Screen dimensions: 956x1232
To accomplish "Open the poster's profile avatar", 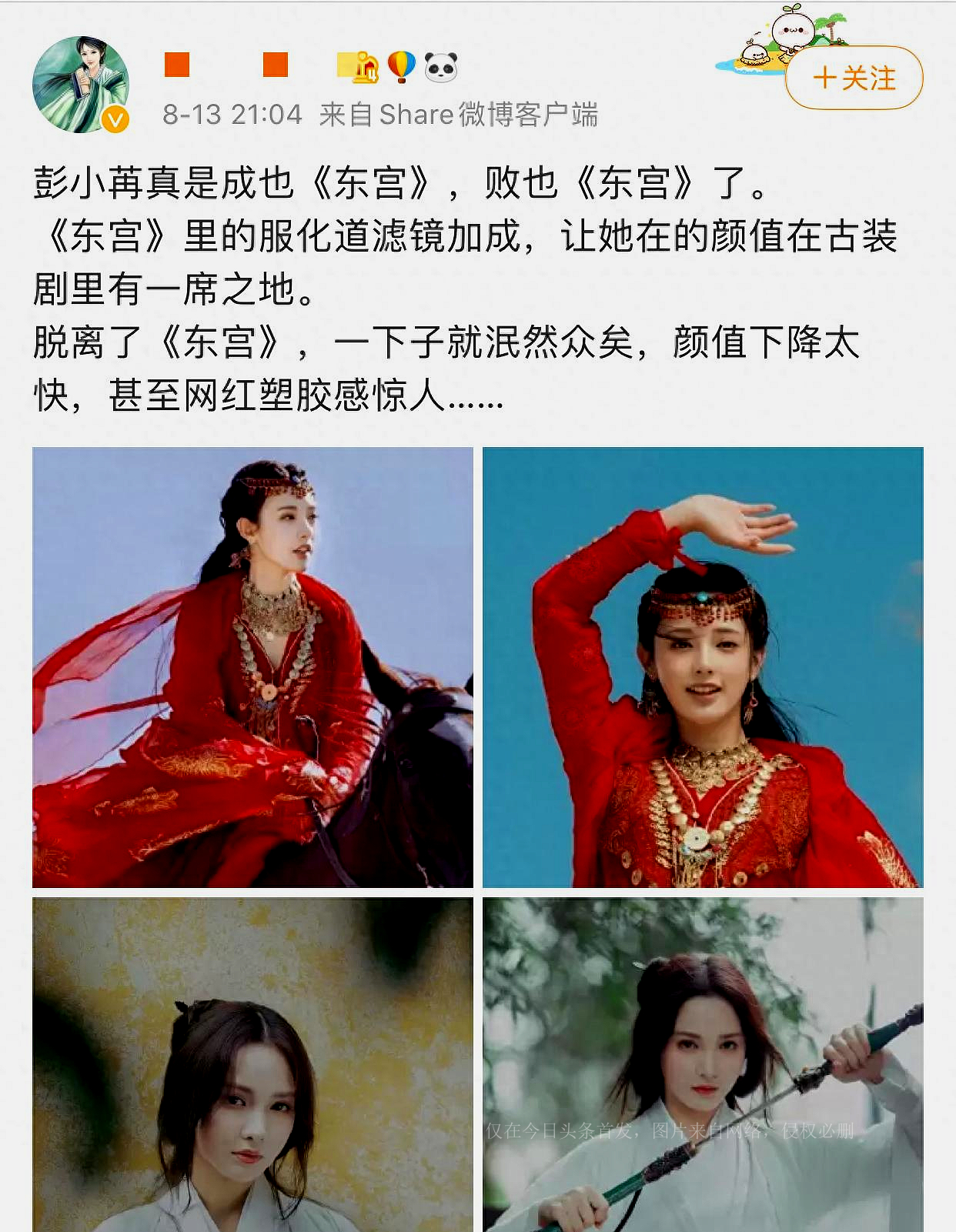I will (x=80, y=84).
